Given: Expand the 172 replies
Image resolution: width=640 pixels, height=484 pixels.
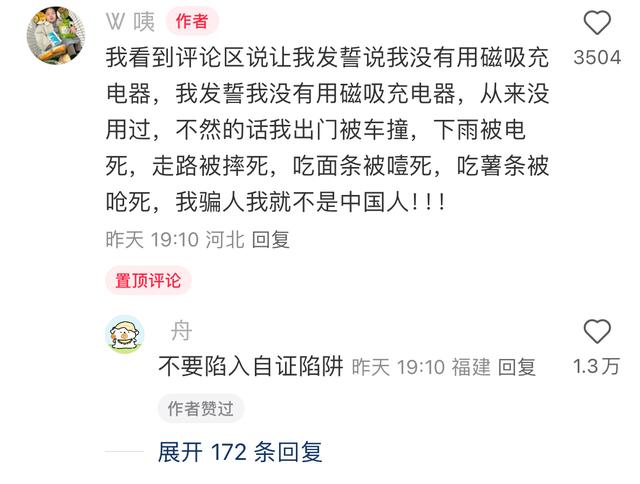Looking at the screenshot, I should (240, 452).
